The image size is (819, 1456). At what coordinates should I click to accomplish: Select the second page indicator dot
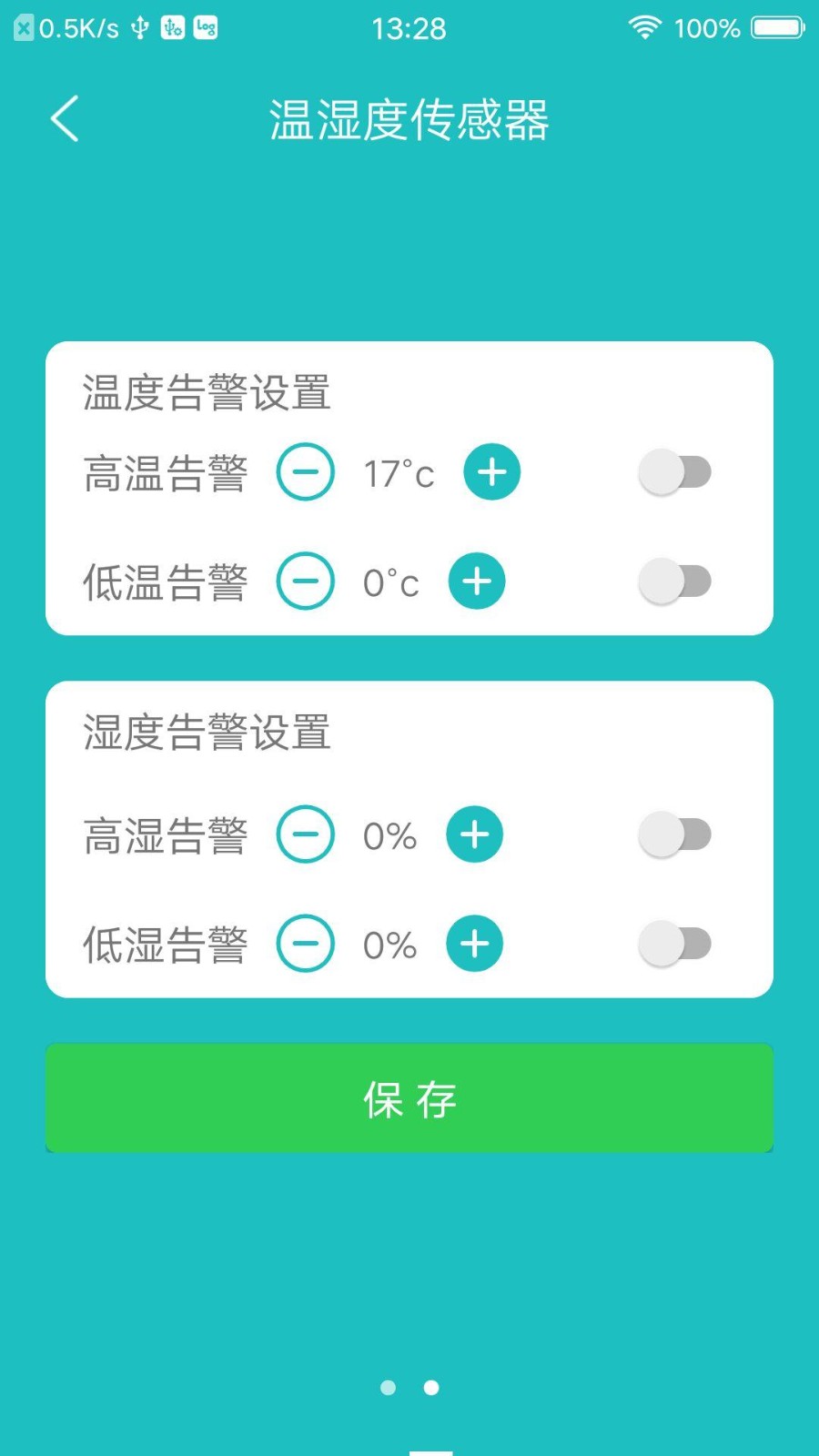point(430,1387)
